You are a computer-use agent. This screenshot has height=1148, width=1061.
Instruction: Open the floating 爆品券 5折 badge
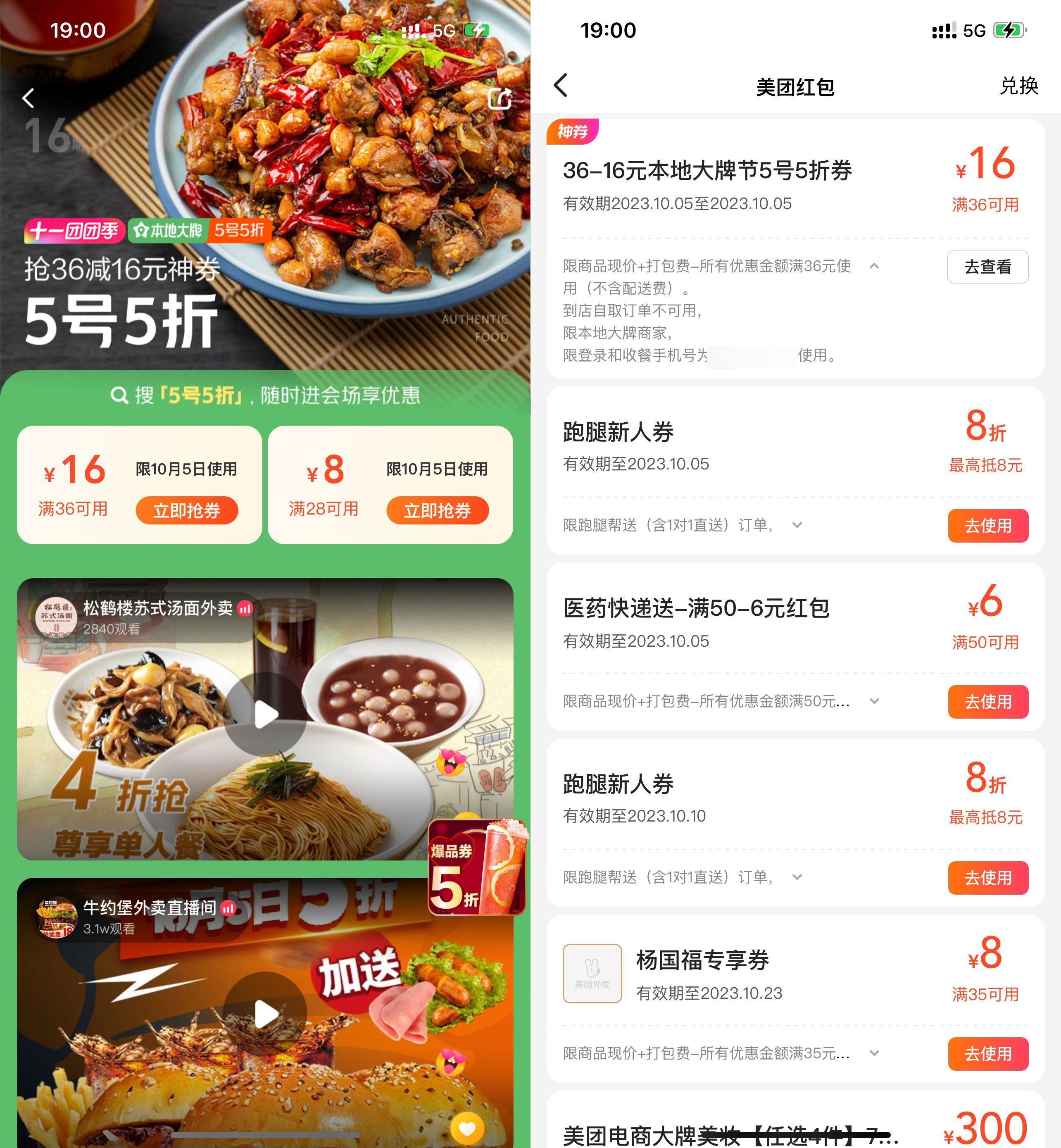476,867
